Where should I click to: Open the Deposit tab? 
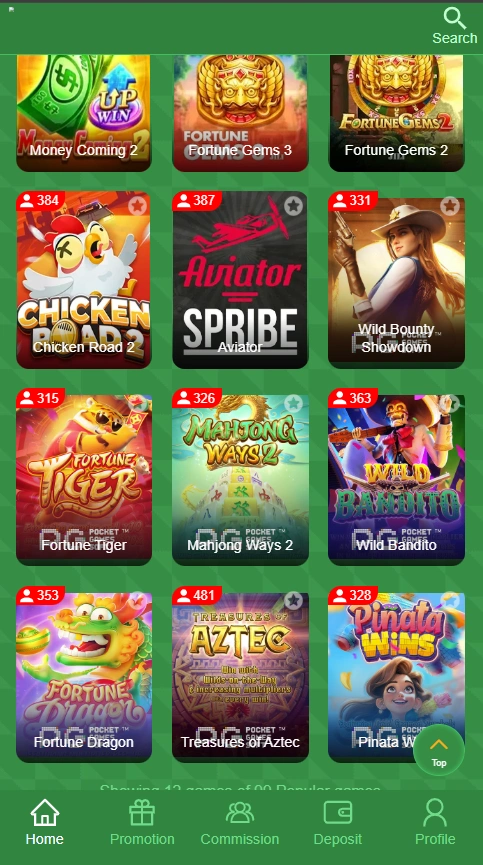[337, 824]
